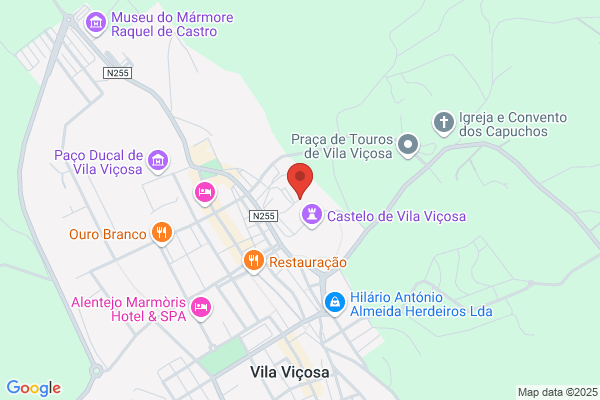Select the Ouro Branco restaurant pin
The image size is (600, 400).
tap(162, 233)
